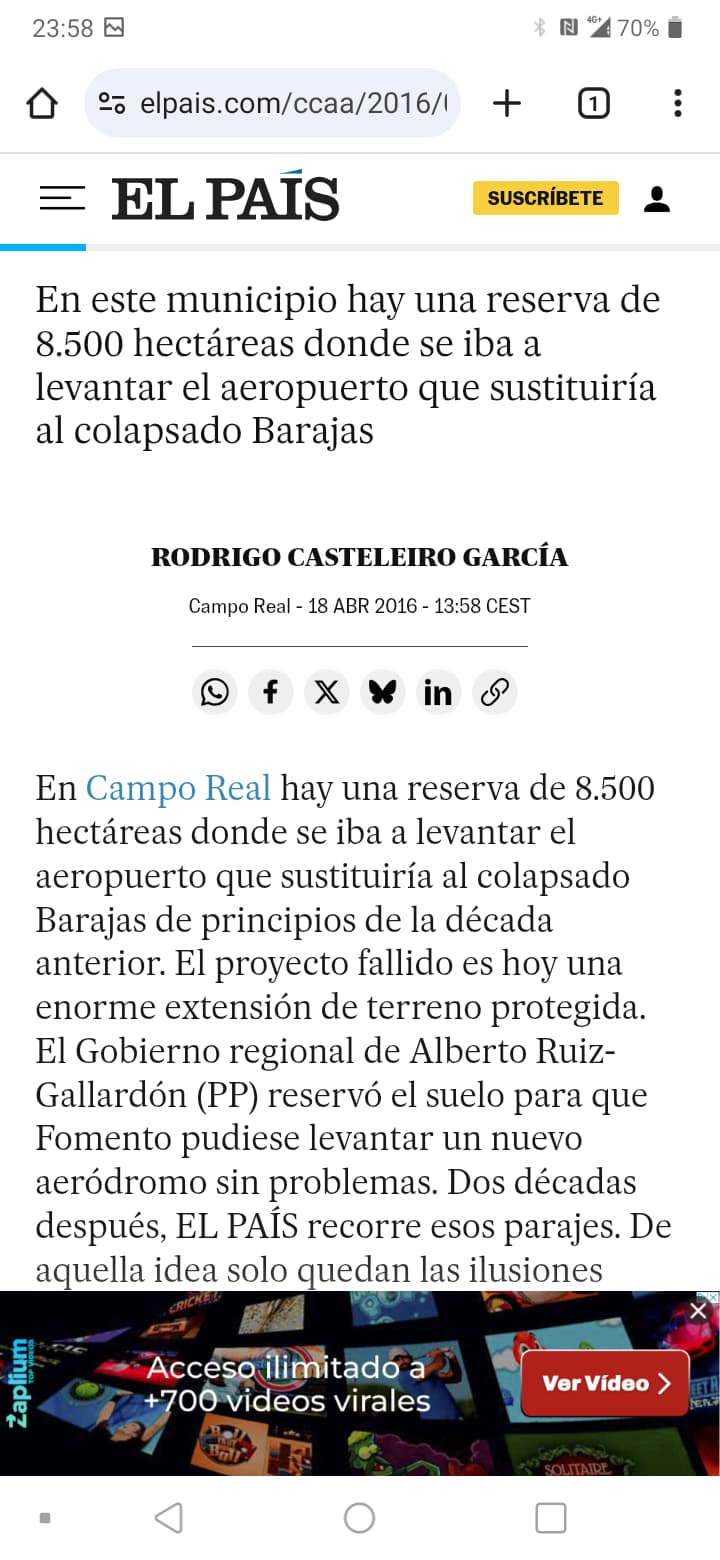
Task: Share the article on Bluesky
Action: tap(382, 691)
